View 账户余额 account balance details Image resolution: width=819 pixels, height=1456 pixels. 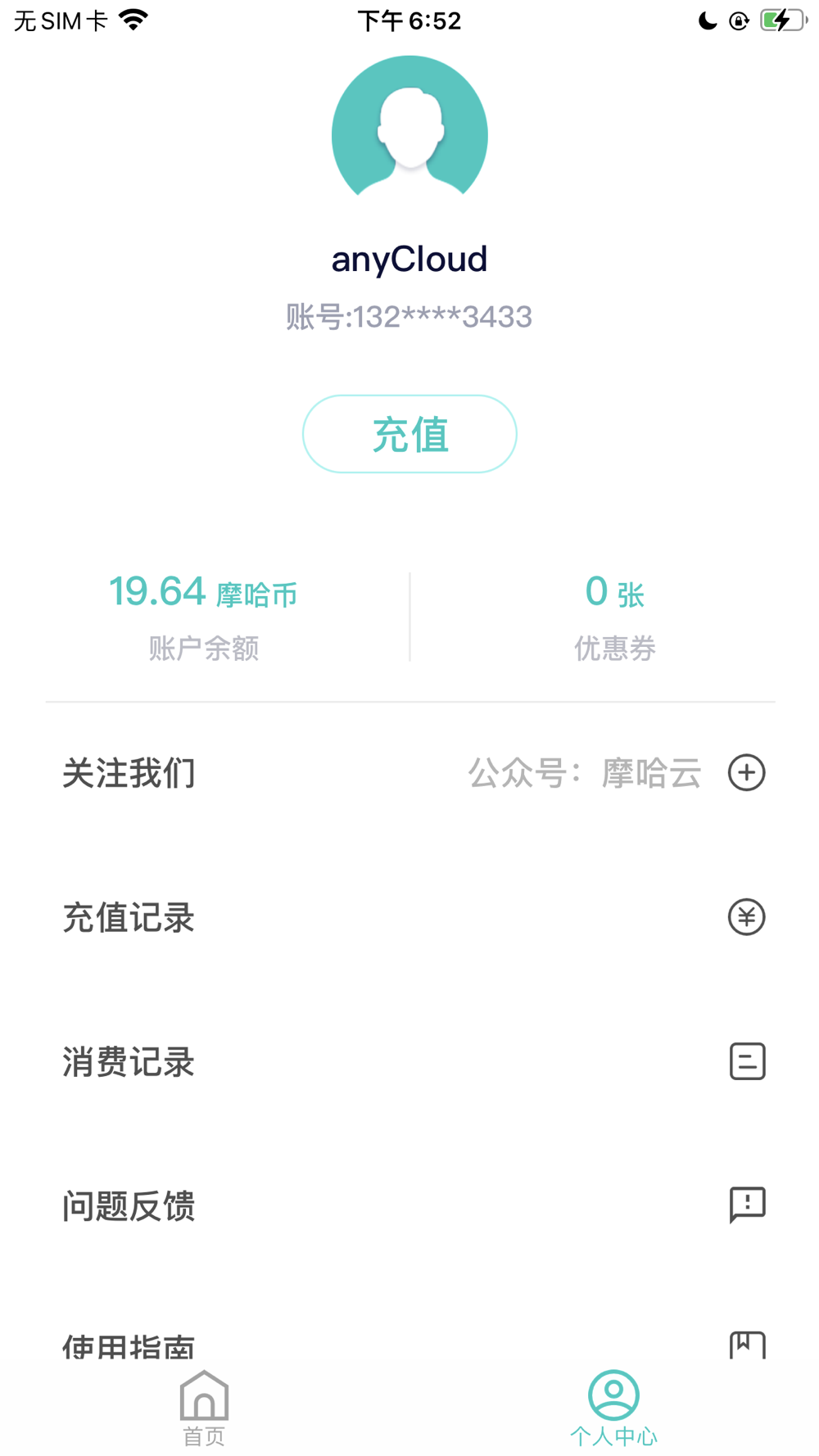click(204, 616)
